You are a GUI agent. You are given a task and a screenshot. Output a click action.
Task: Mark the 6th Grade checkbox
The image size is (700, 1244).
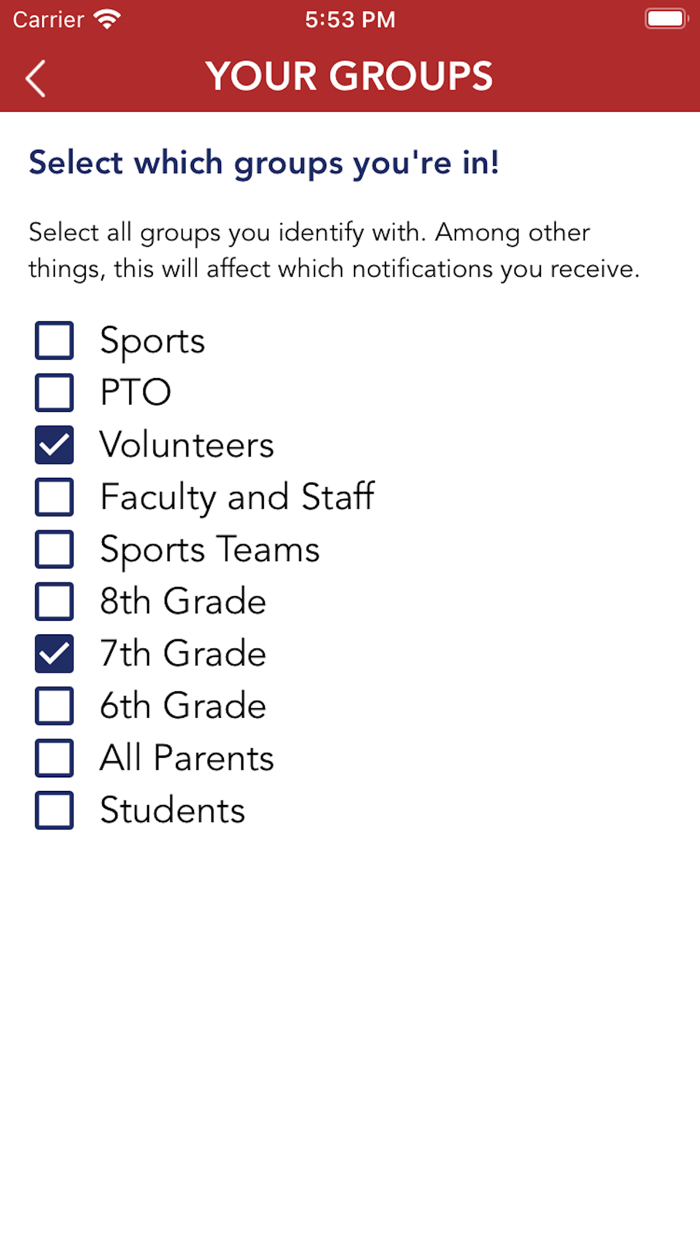pyautogui.click(x=55, y=706)
